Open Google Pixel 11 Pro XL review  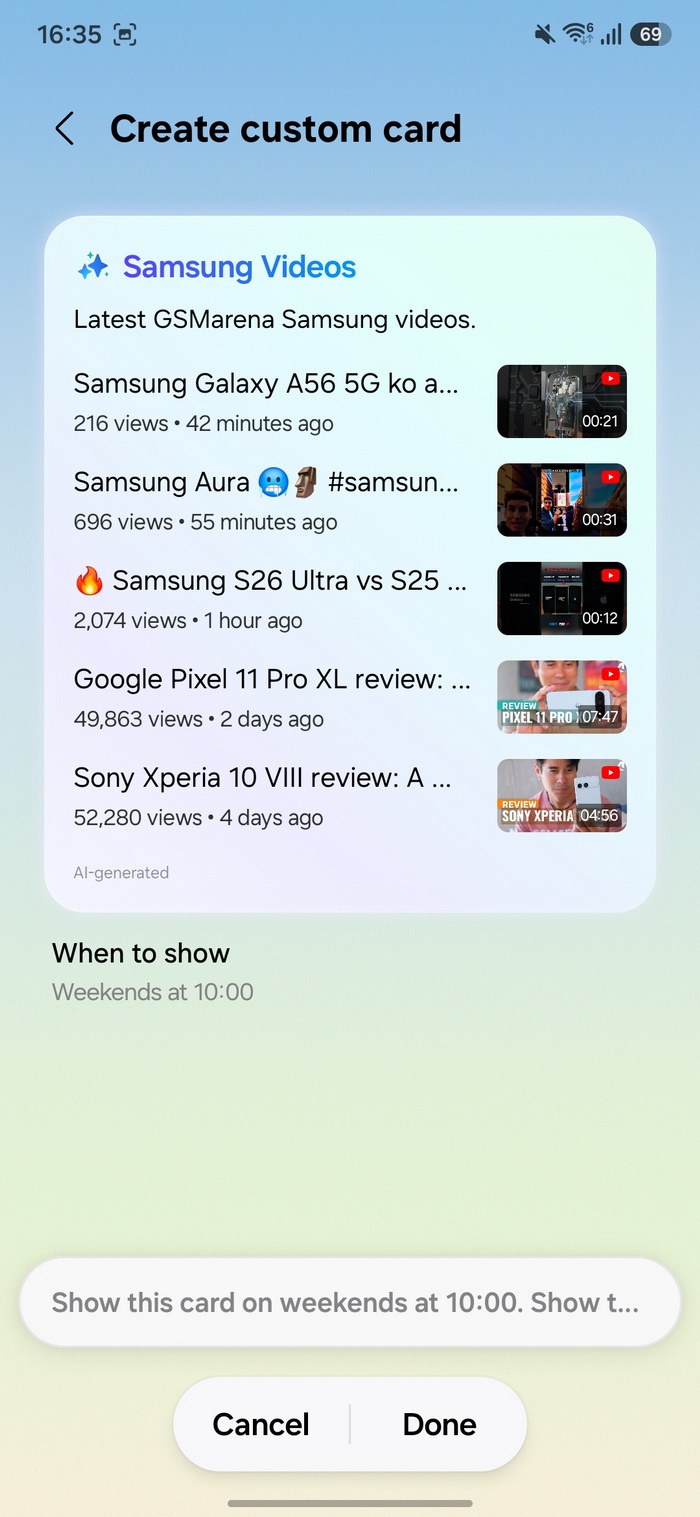350,697
